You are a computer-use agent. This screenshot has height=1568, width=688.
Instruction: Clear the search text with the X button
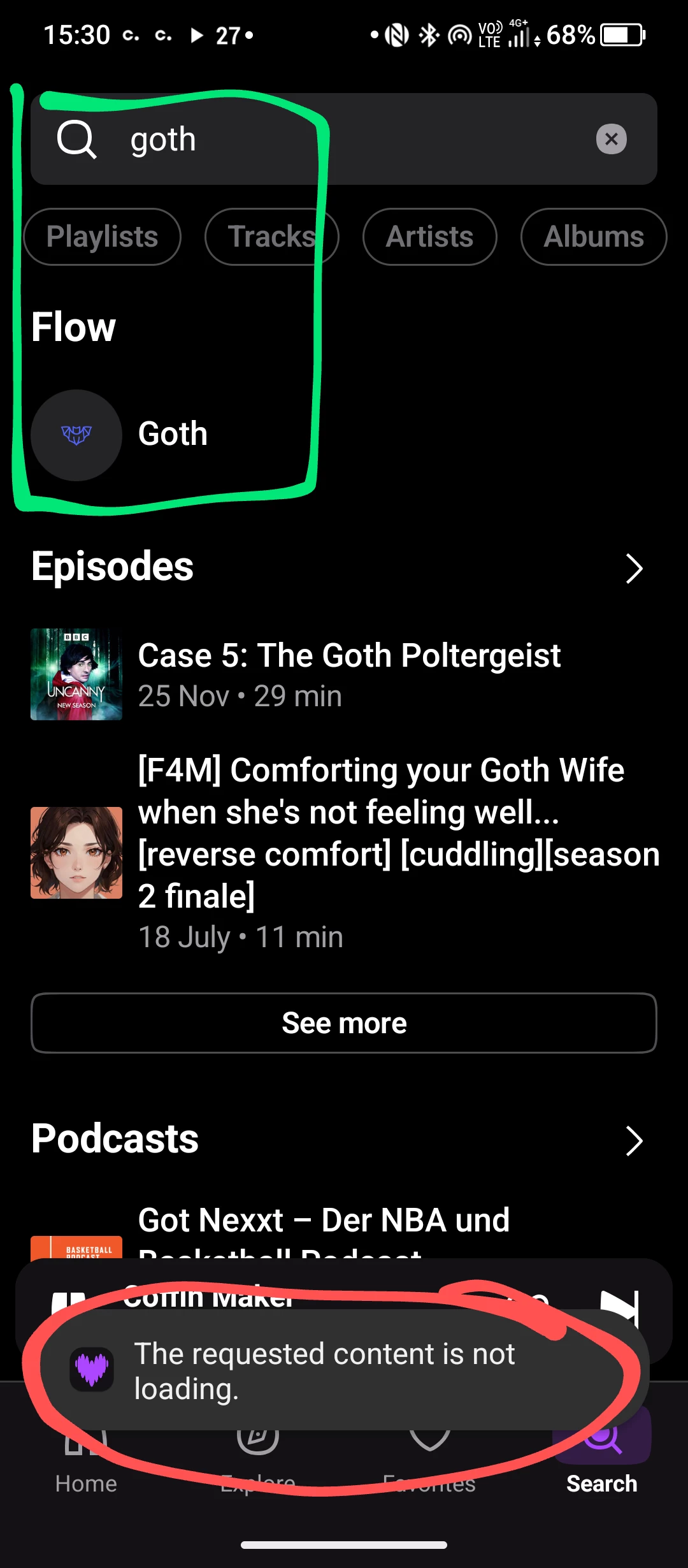click(x=611, y=139)
